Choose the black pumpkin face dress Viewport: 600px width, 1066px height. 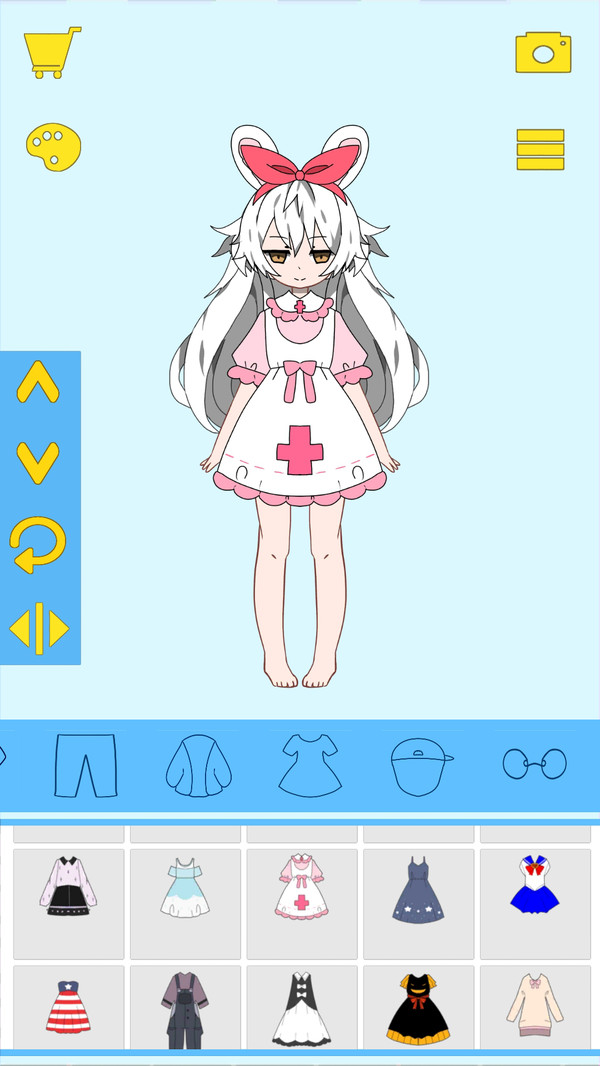(x=417, y=1007)
